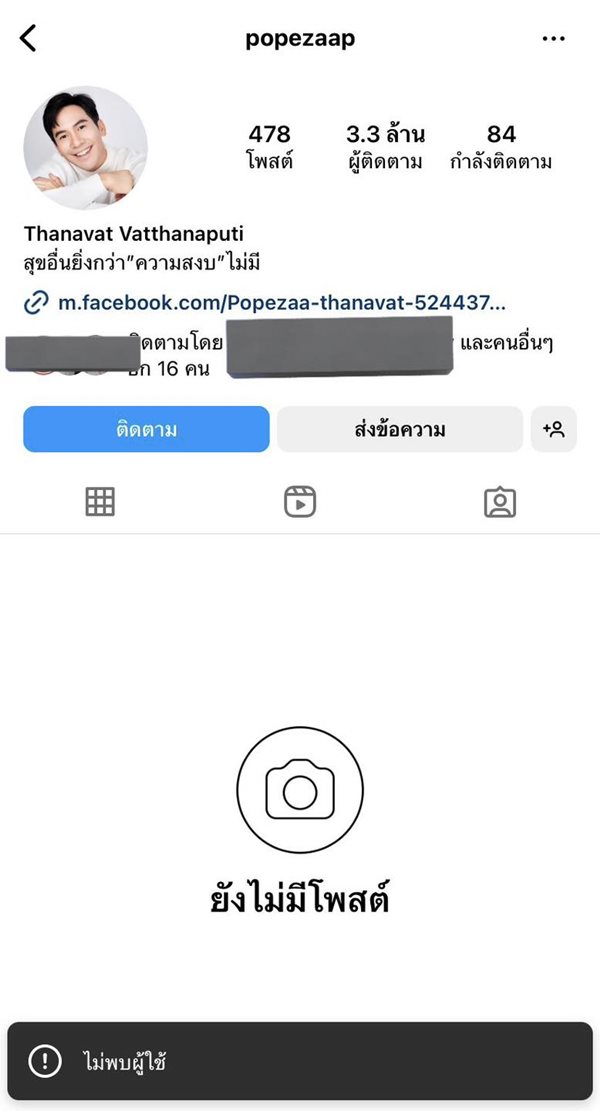Screen dimensions: 600x1111
Task: View the 3.3 ล้าน followers list
Action: [385, 147]
